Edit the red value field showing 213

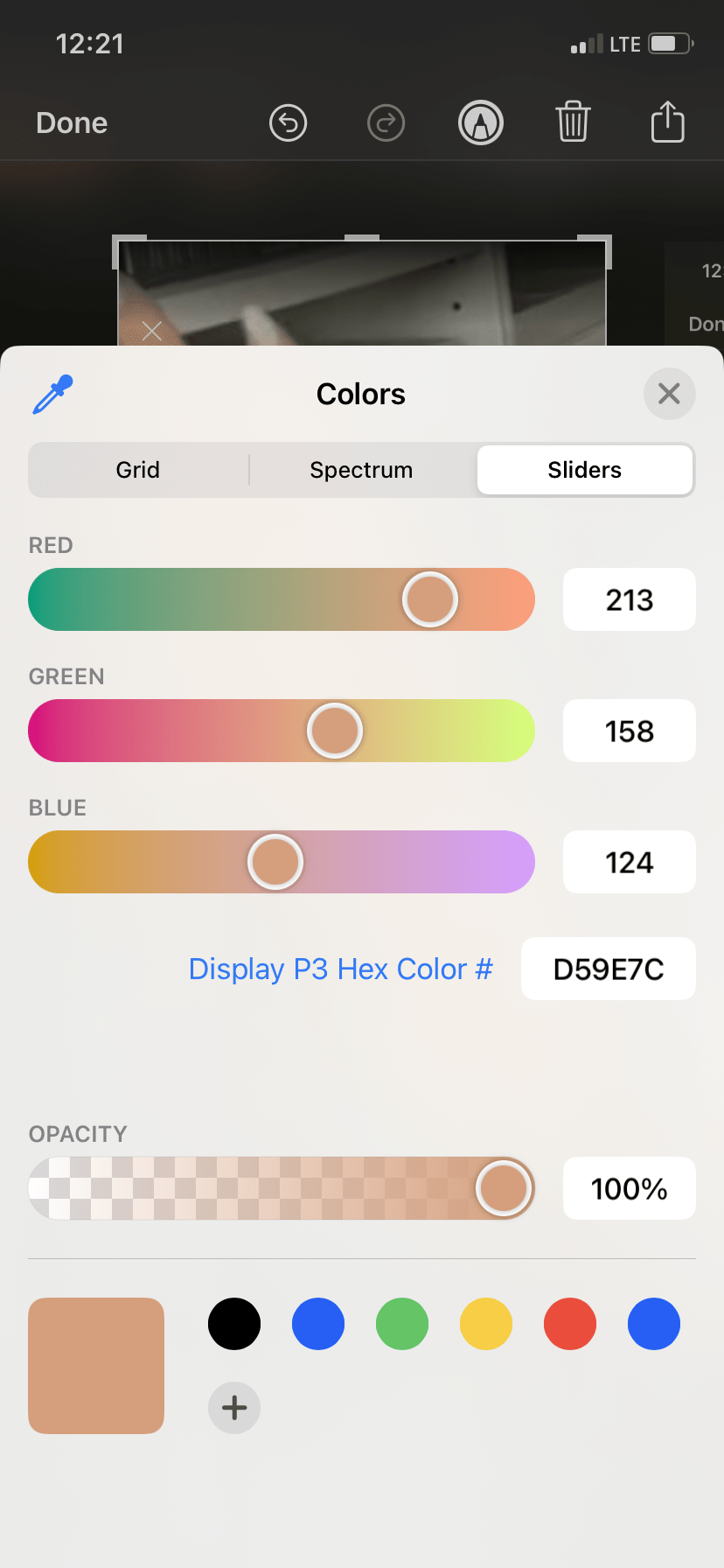click(629, 600)
